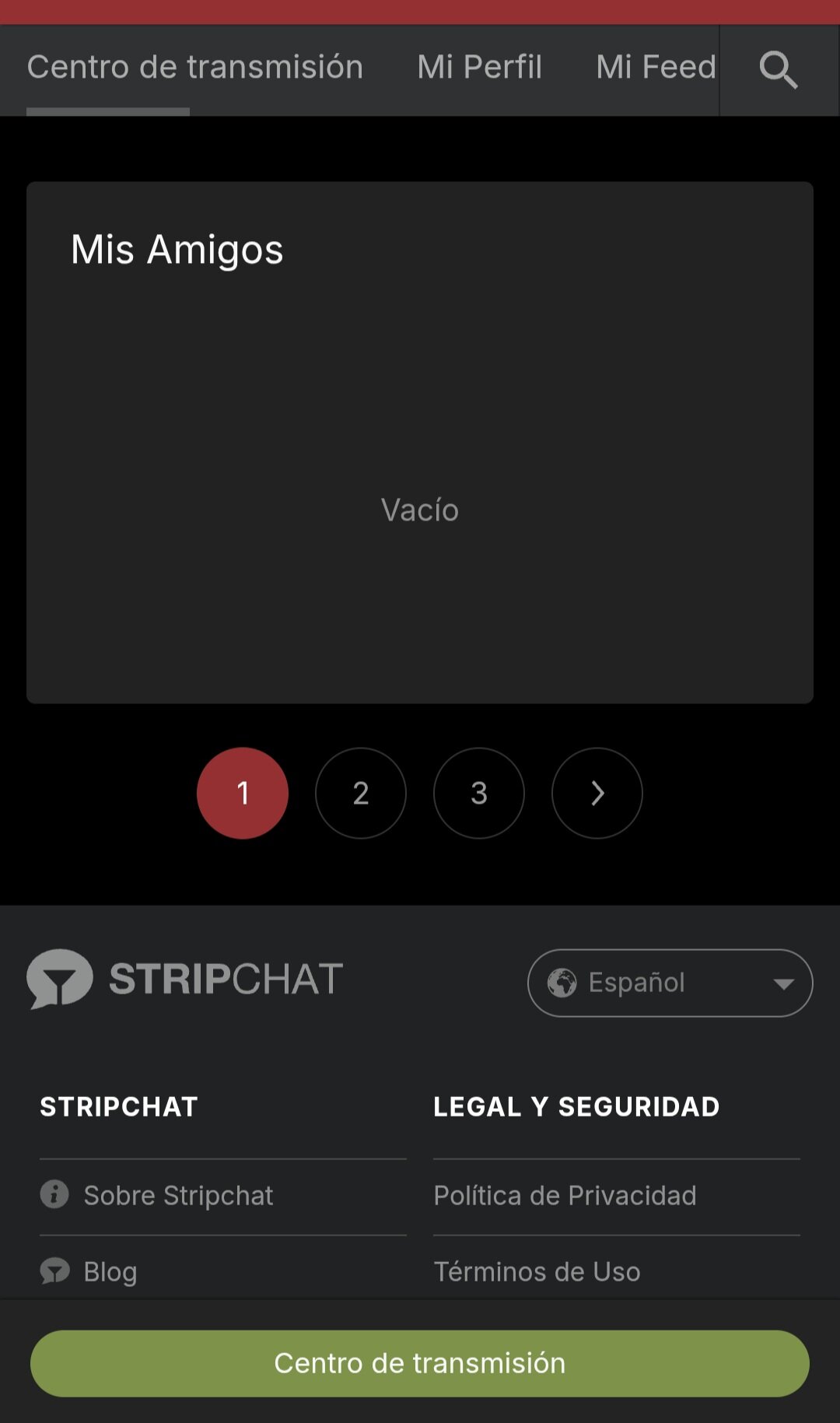This screenshot has width=840, height=1423.
Task: Open the search magnifier icon
Action: click(779, 70)
